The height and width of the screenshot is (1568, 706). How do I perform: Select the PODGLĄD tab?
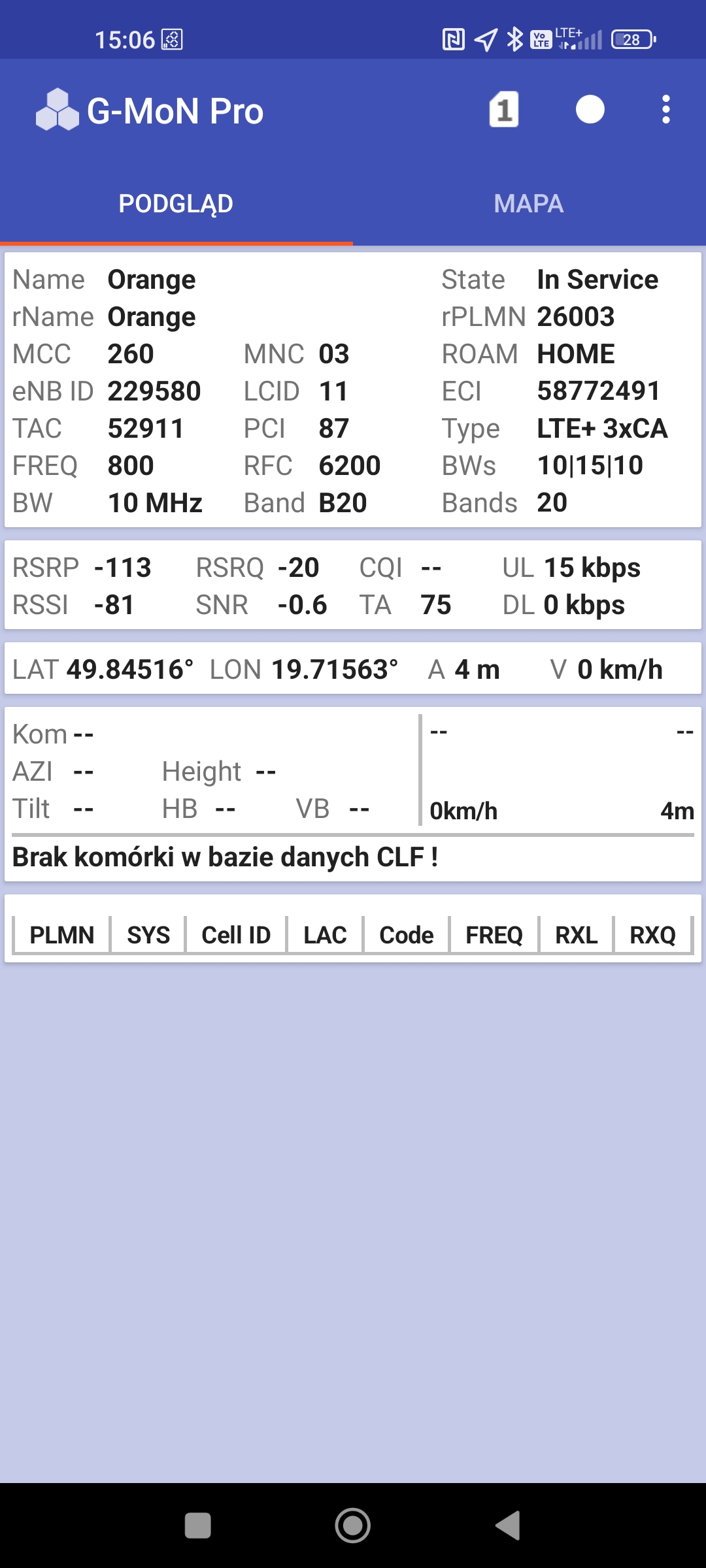tap(176, 204)
